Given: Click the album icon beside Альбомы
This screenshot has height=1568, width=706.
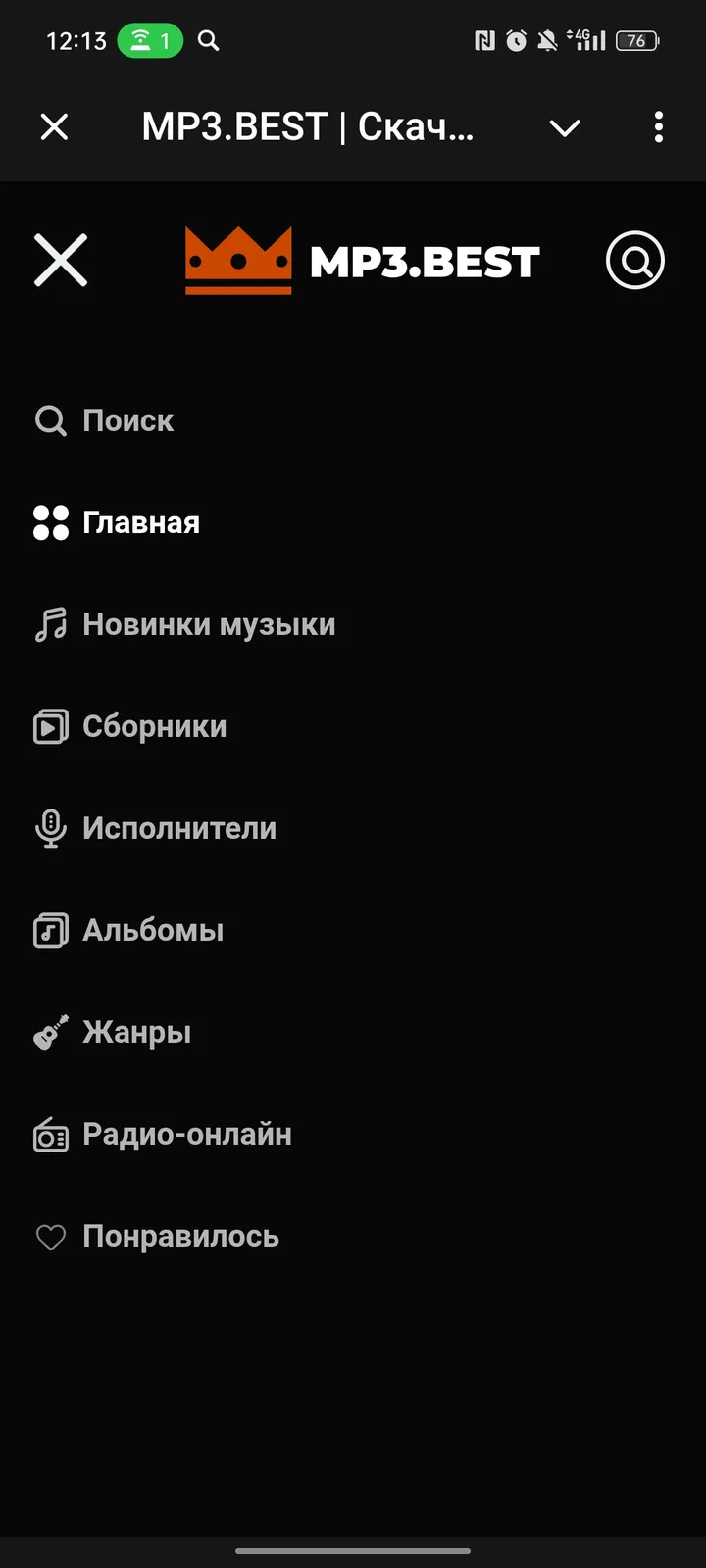Looking at the screenshot, I should click(x=51, y=930).
